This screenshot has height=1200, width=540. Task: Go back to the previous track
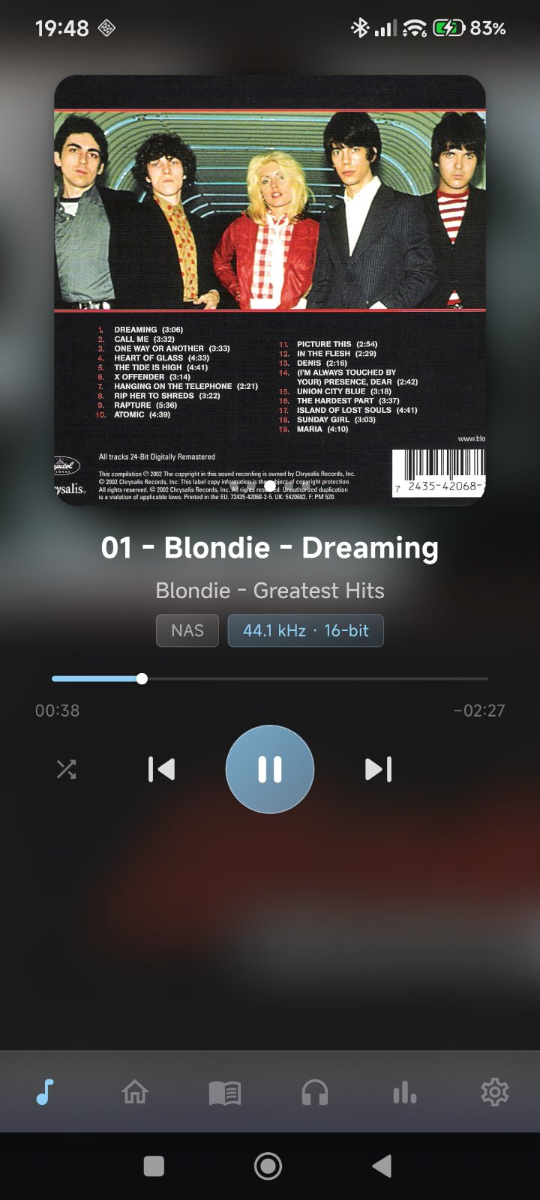(161, 769)
